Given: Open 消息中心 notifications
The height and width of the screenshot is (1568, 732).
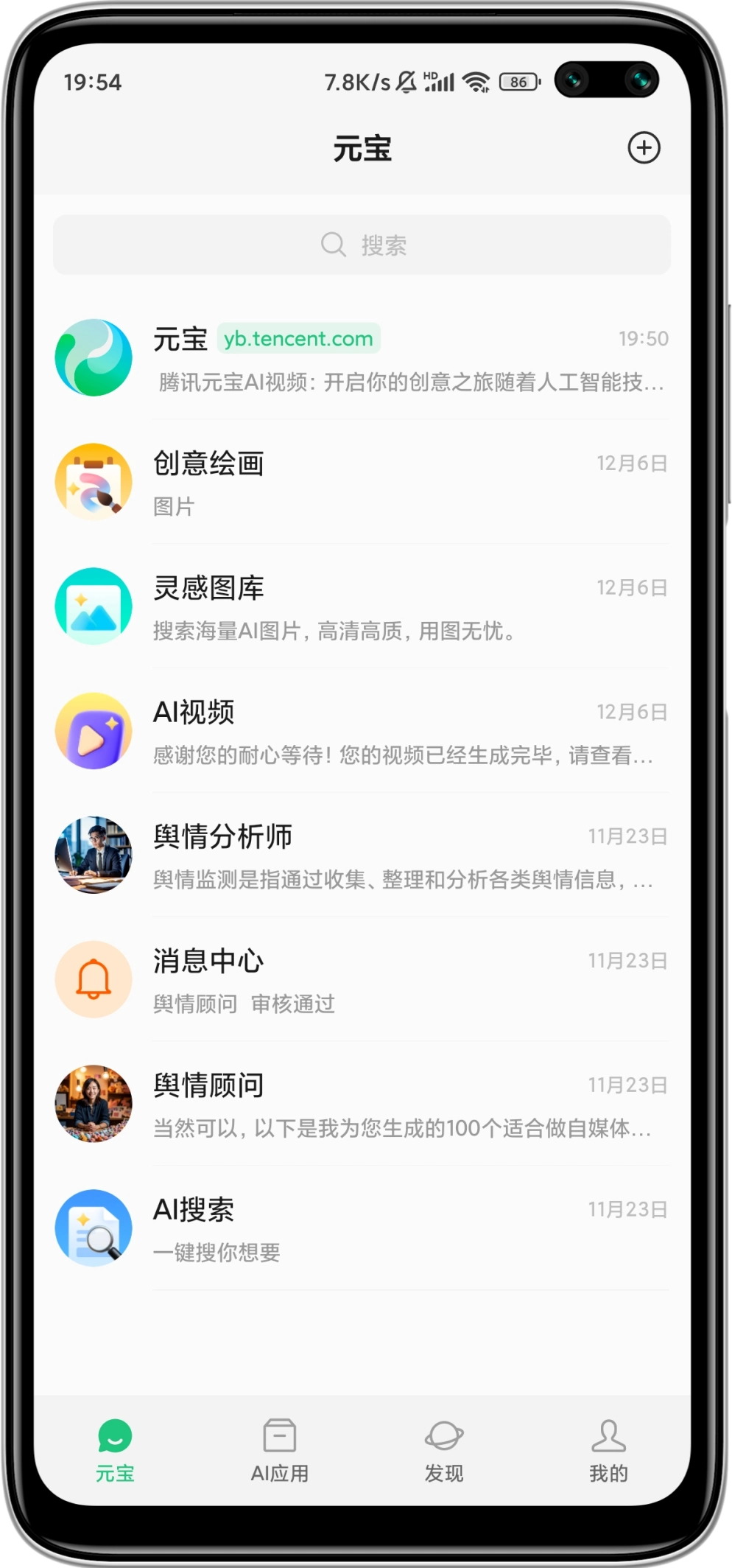Looking at the screenshot, I should pos(362,981).
